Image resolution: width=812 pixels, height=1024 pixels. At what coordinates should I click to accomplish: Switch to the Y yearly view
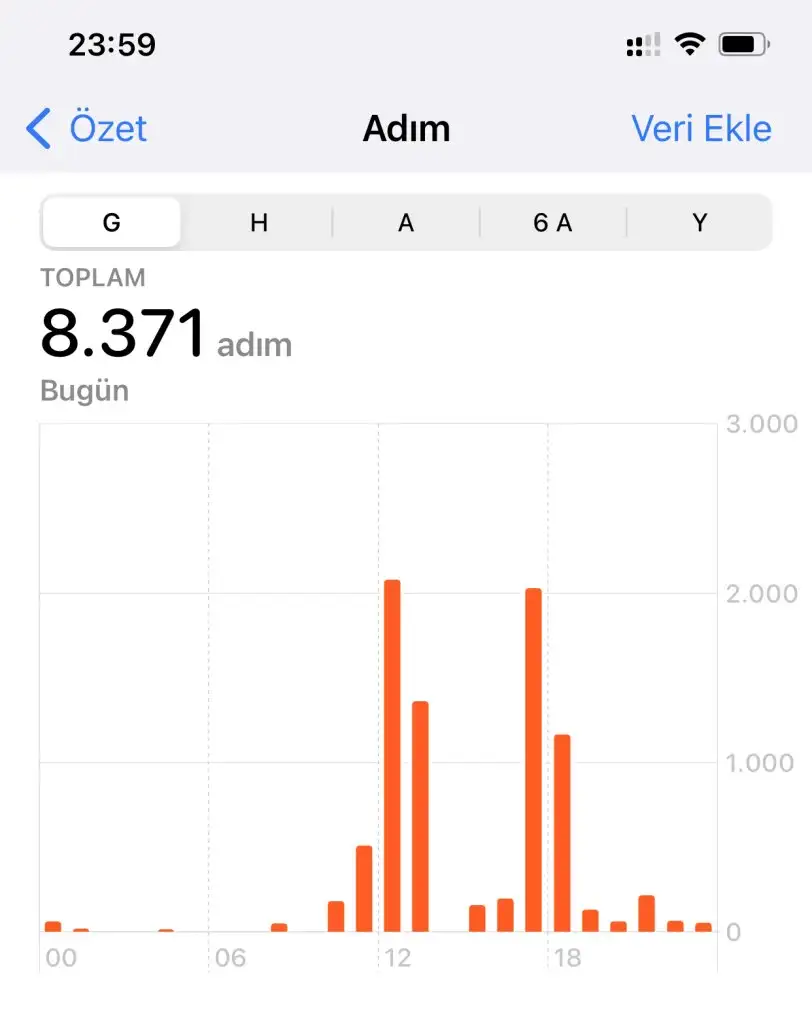click(700, 222)
